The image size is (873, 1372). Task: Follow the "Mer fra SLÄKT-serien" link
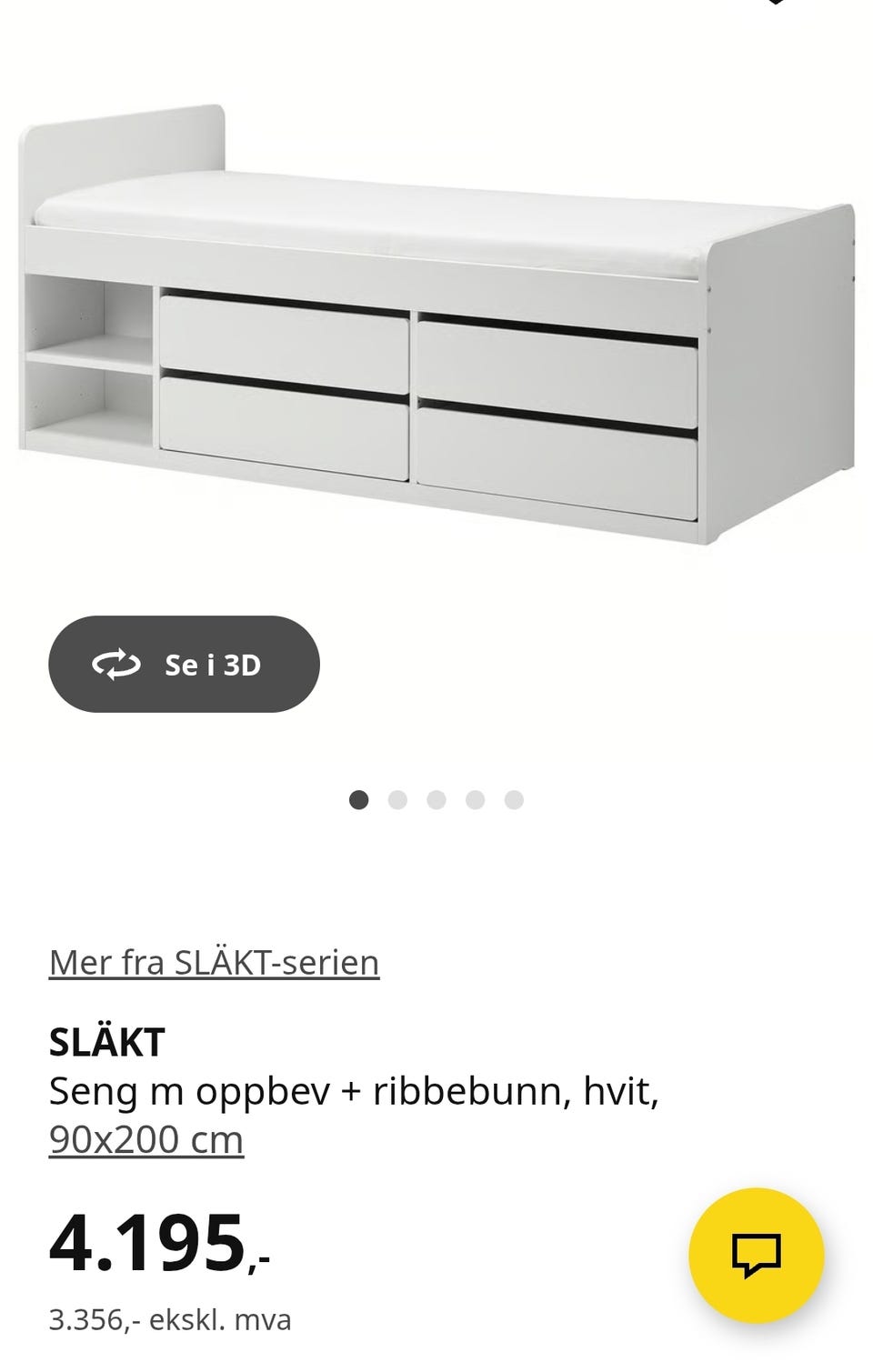pyautogui.click(x=215, y=962)
